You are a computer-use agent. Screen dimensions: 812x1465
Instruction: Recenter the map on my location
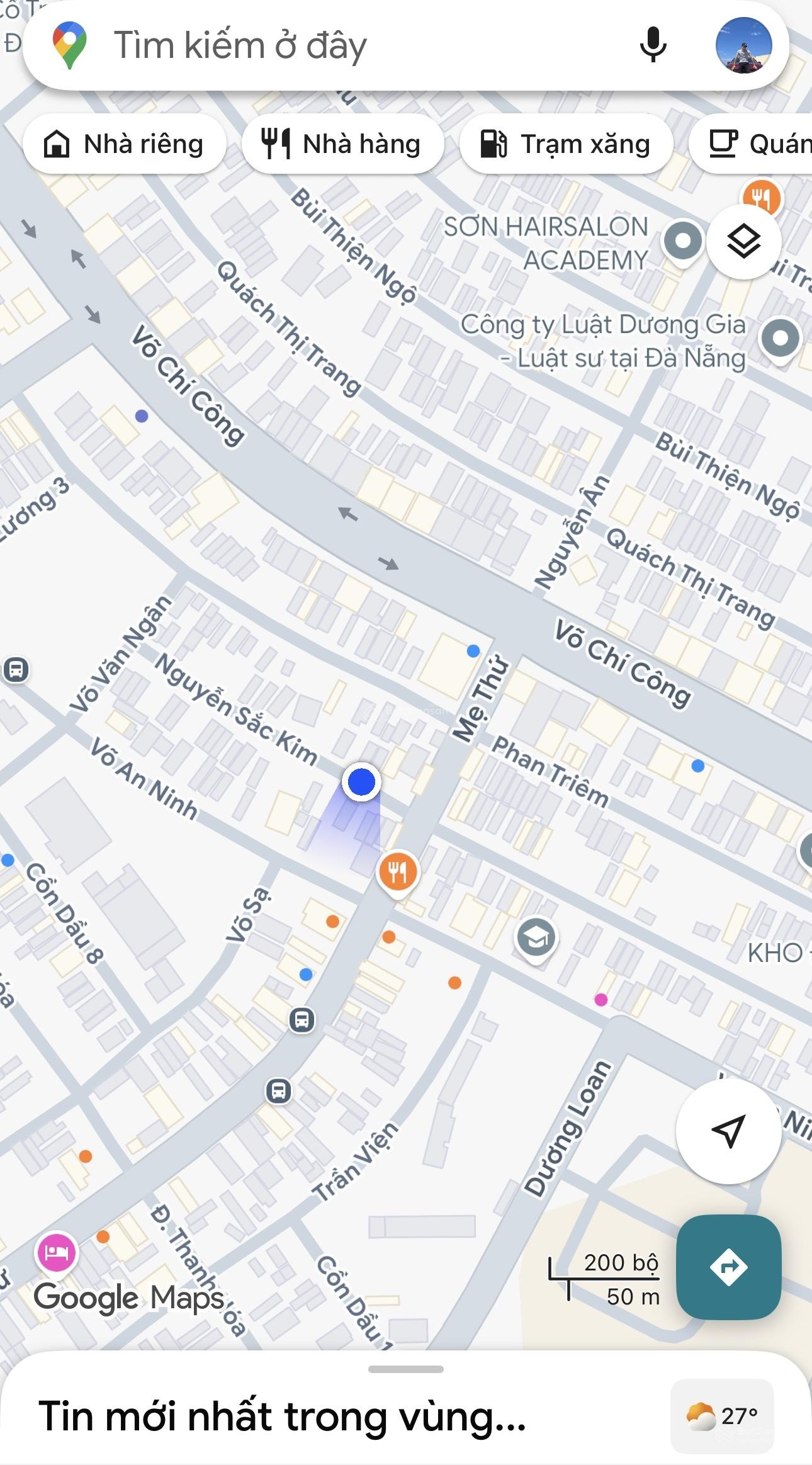click(728, 1131)
